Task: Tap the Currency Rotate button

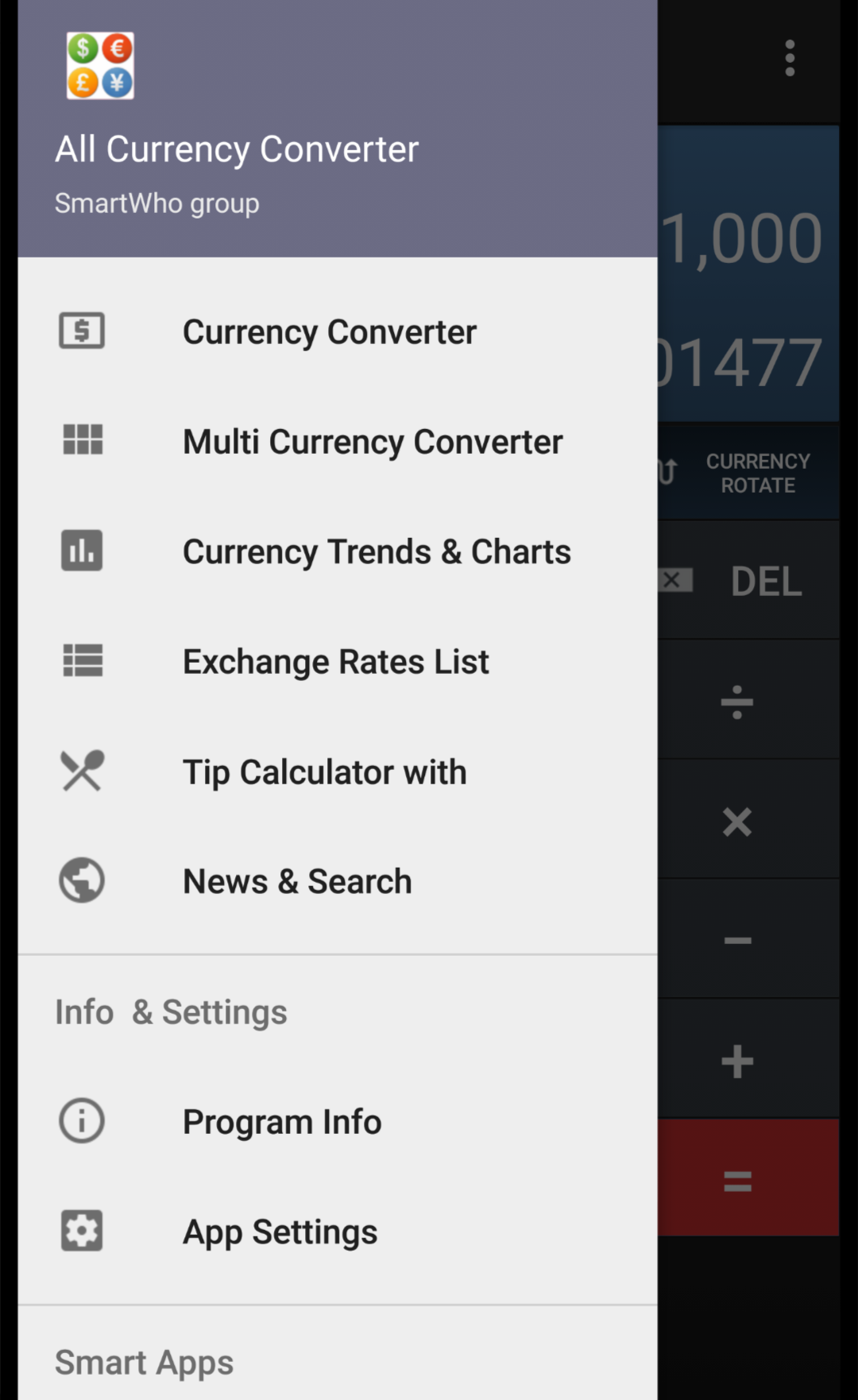Action: [x=748, y=473]
